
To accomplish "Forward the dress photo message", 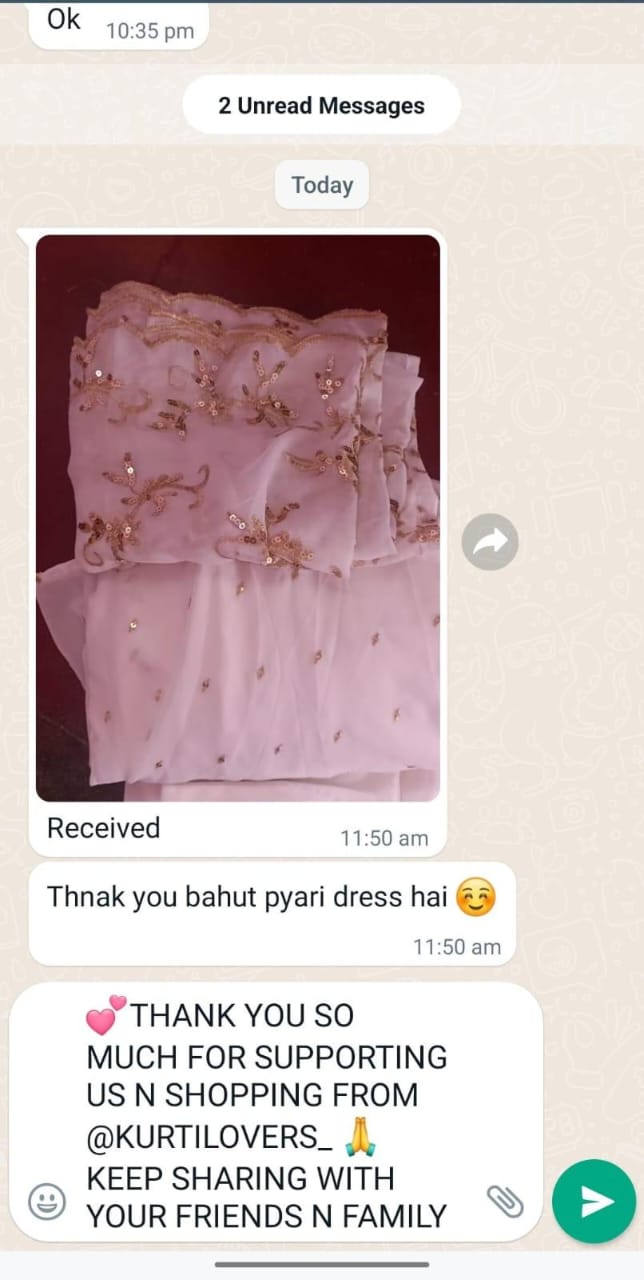I will tap(490, 543).
